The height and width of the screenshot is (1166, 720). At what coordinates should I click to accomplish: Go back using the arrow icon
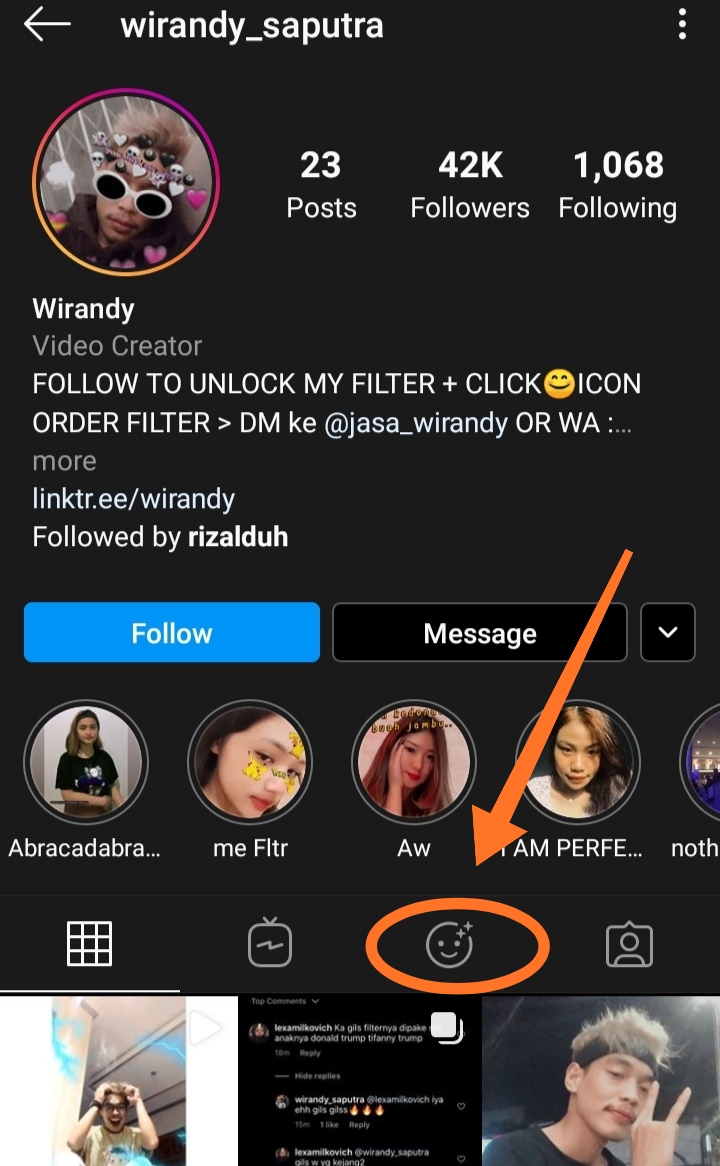pos(47,25)
